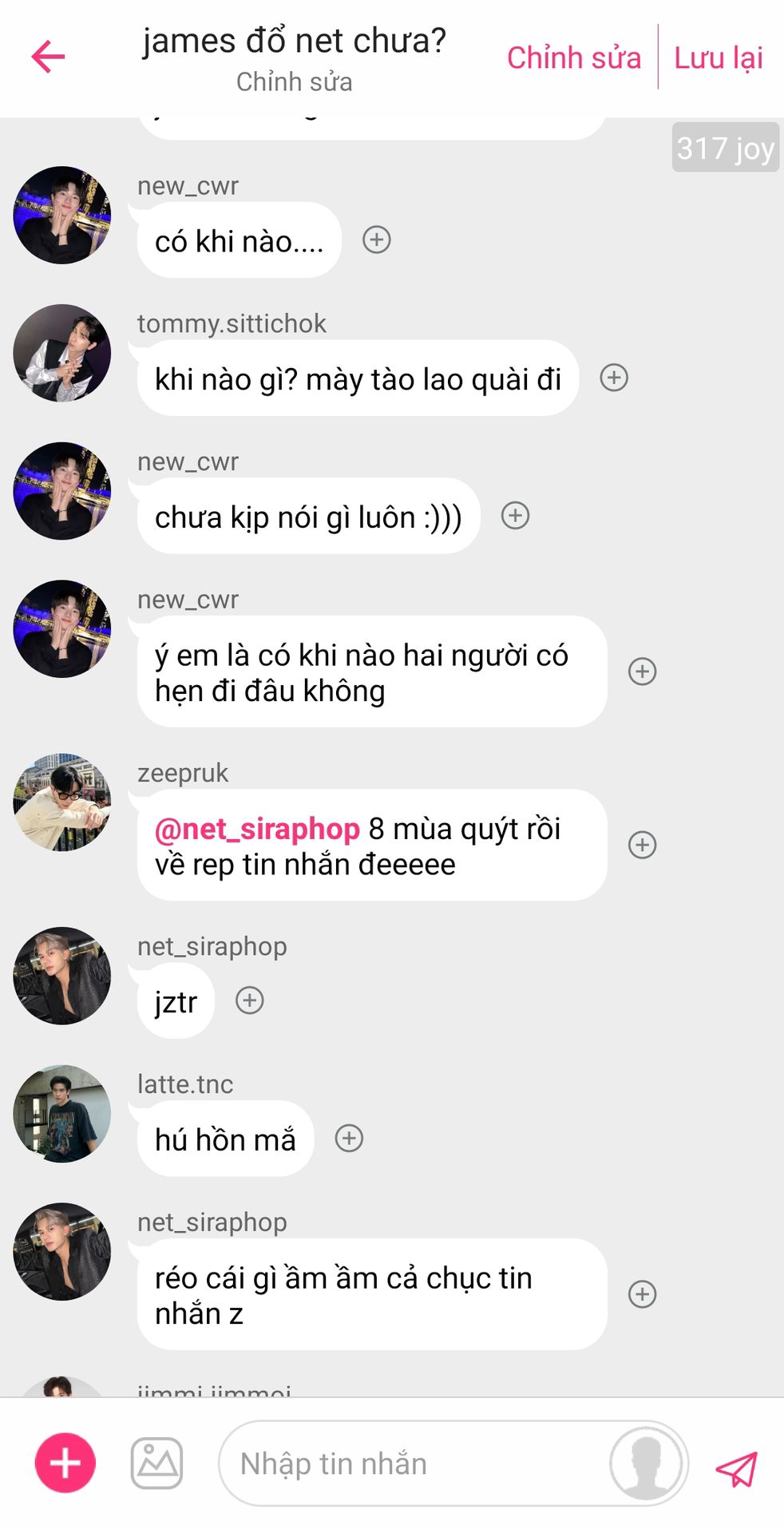Go back with the pink arrow
Viewport: 784px width, 1533px height.
click(x=48, y=57)
